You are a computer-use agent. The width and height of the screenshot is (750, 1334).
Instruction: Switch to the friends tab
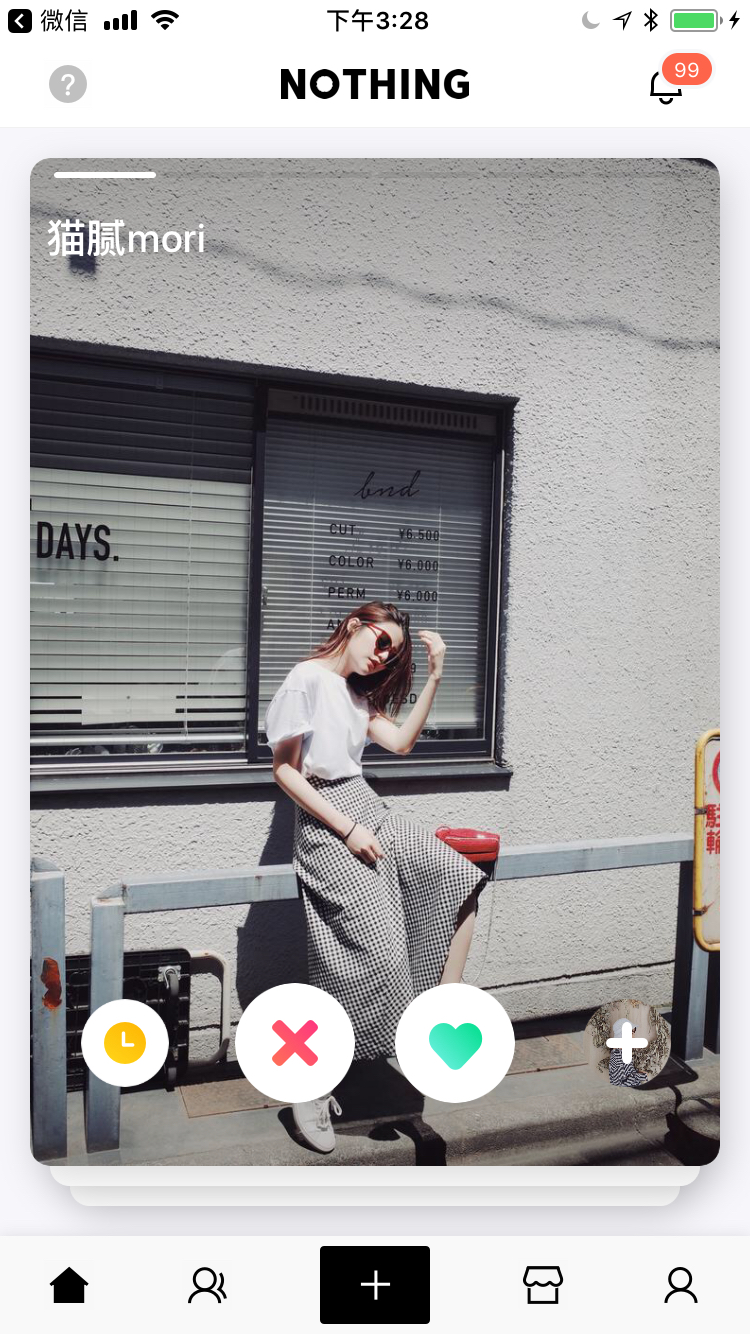(207, 1285)
